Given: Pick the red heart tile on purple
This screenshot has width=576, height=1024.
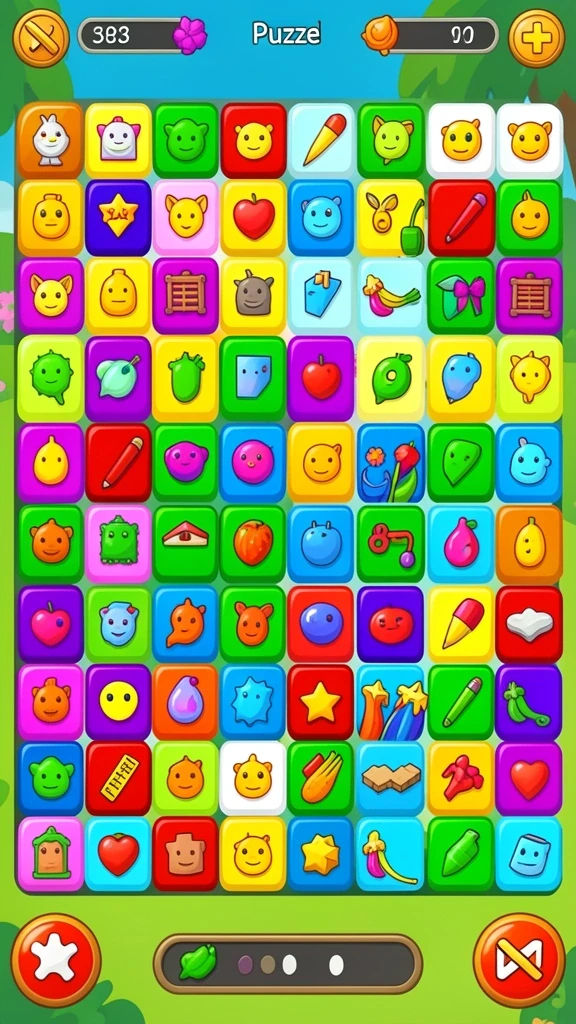Looking at the screenshot, I should 529,778.
